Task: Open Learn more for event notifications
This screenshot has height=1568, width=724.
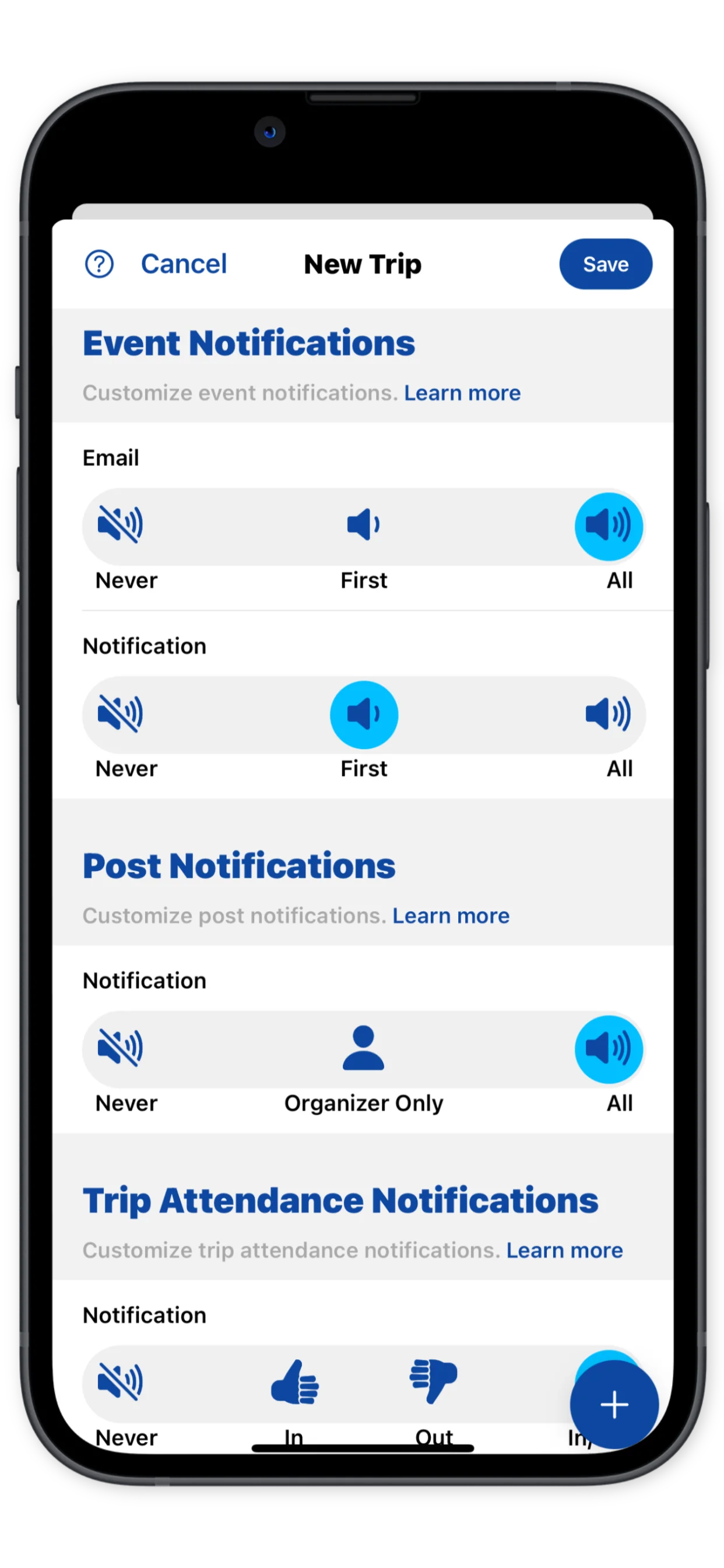Action: pyautogui.click(x=462, y=393)
